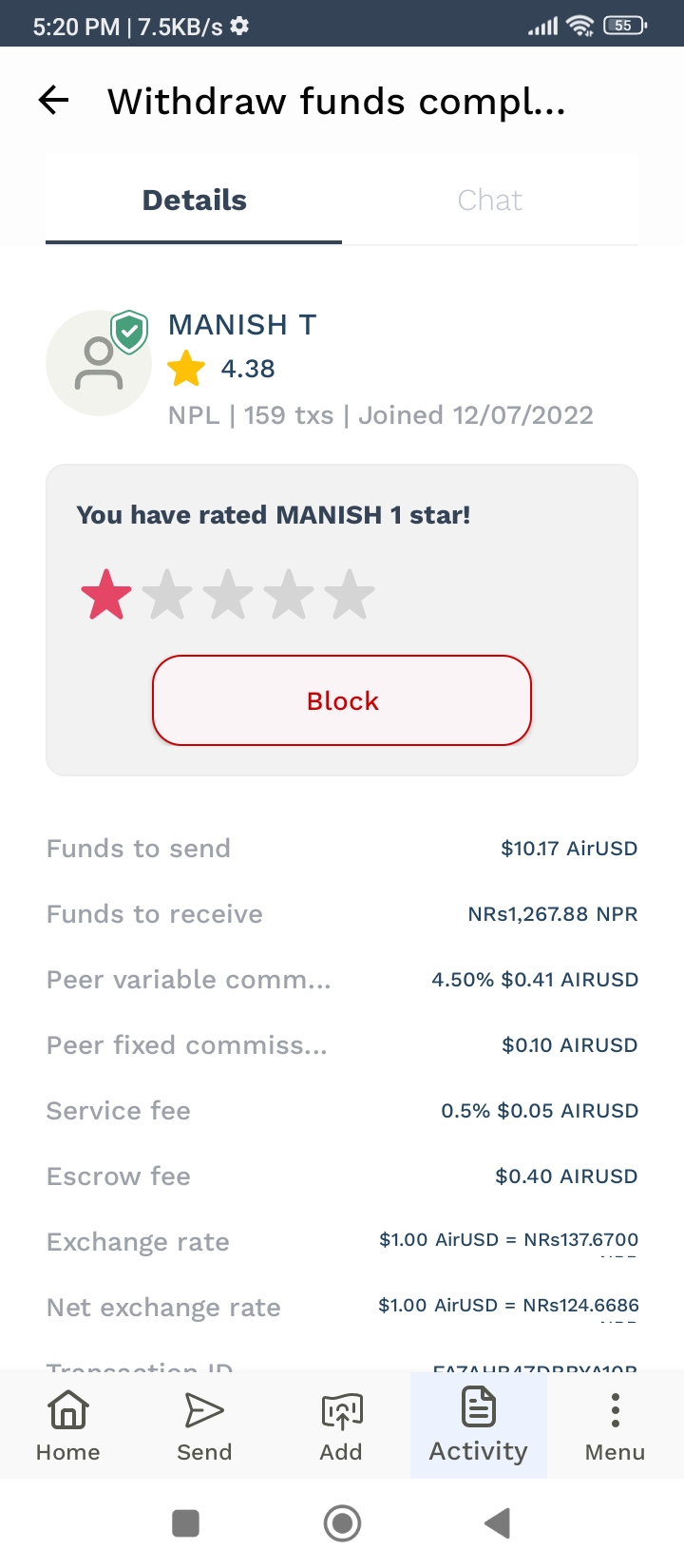
Task: Tap the system home button
Action: (342, 1523)
